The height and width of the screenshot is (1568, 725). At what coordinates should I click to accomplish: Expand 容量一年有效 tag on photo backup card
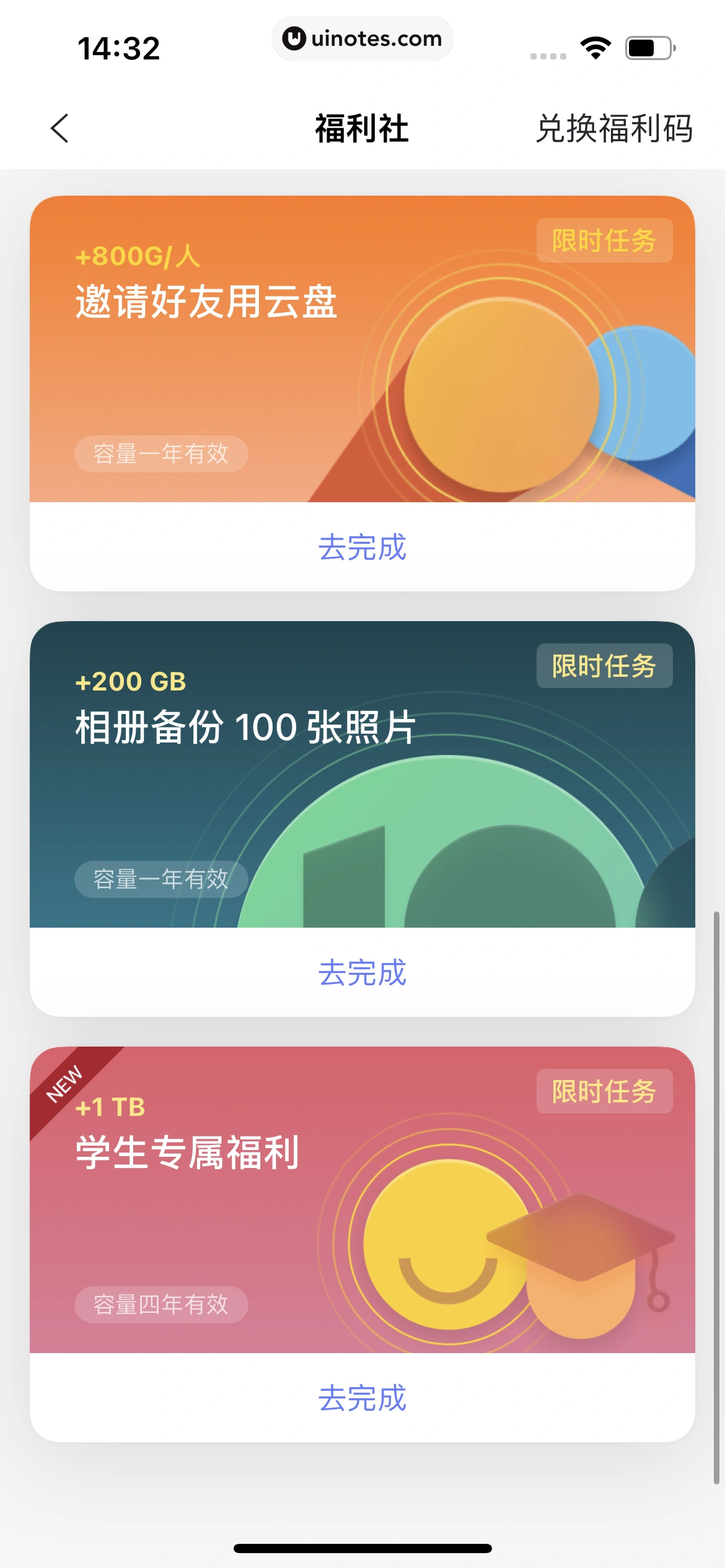click(x=160, y=880)
